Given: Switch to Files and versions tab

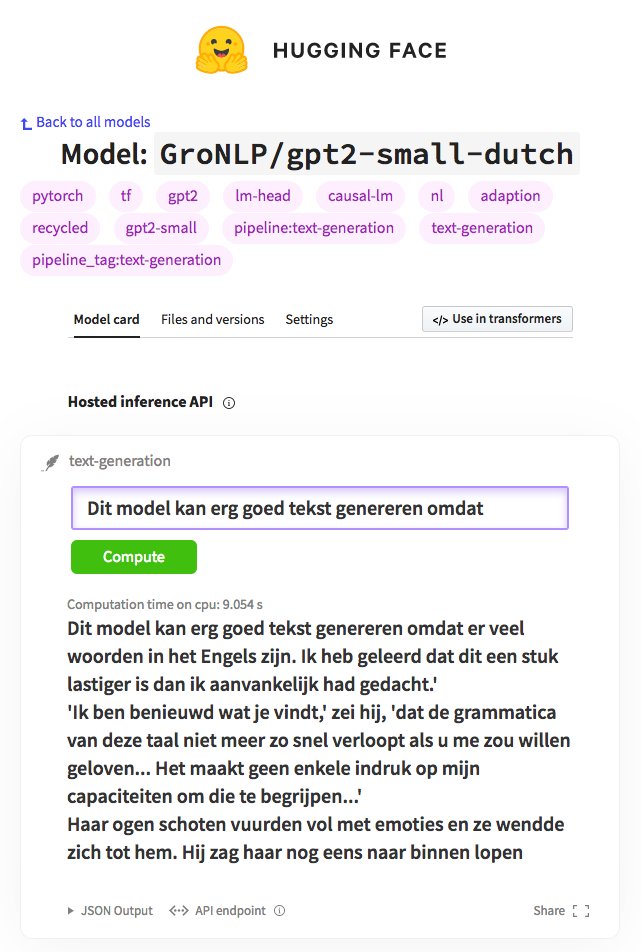Looking at the screenshot, I should coord(212,320).
